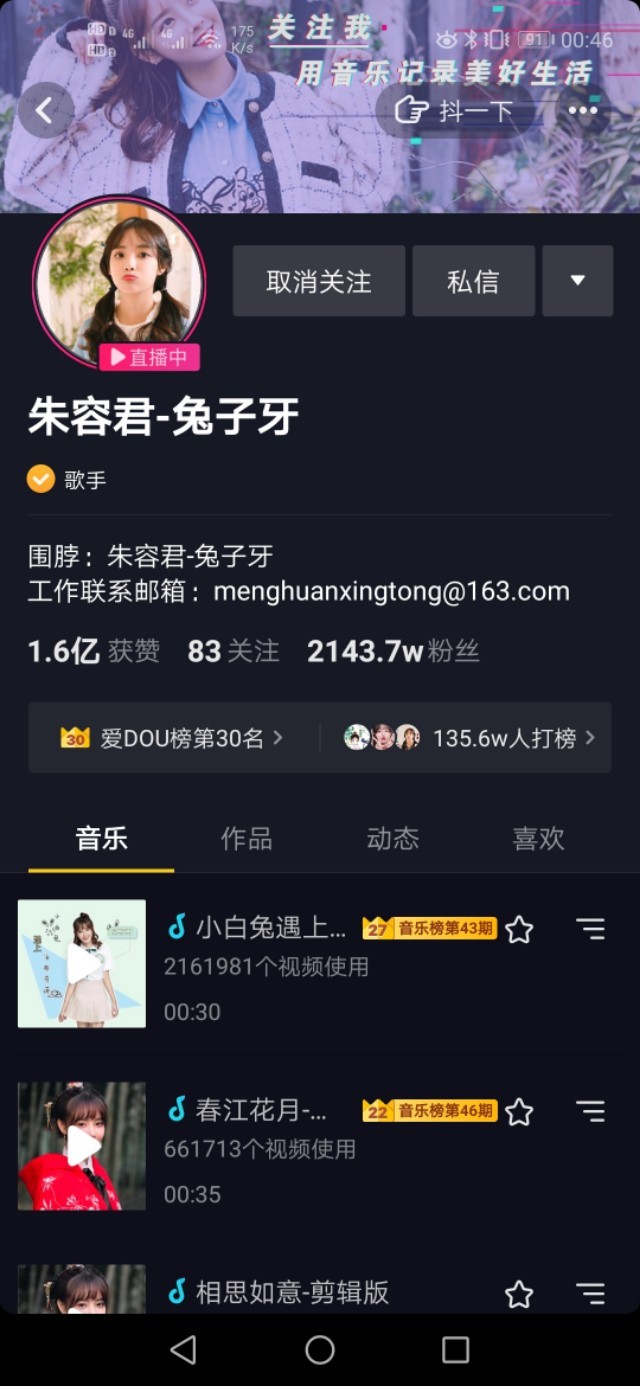Expand the dropdown arrow beside 私信
Image resolution: width=640 pixels, height=1386 pixels.
point(577,282)
